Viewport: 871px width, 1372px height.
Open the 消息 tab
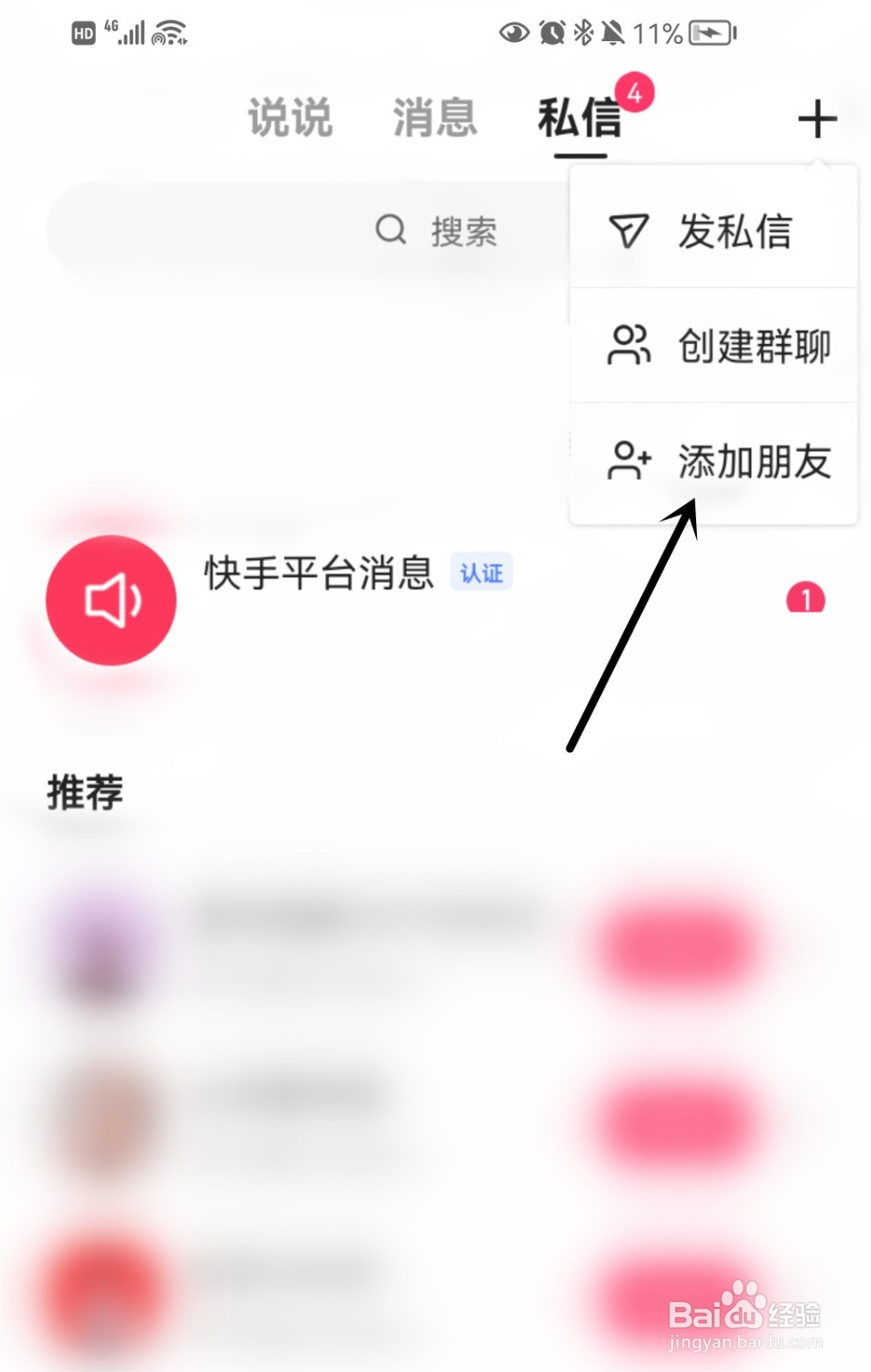[434, 117]
